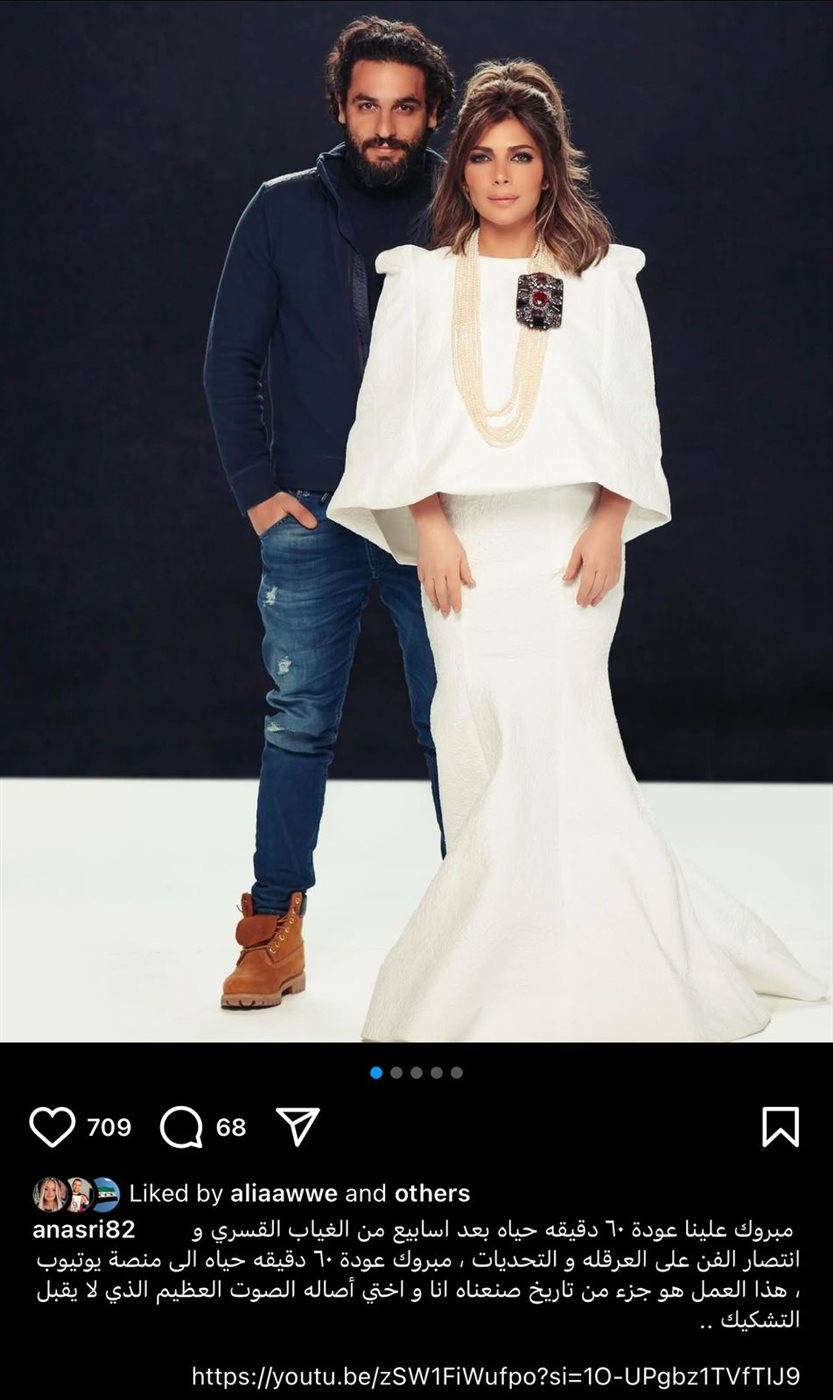The image size is (833, 1400).
Task: Bookmark this post to saved
Action: coord(780,1127)
